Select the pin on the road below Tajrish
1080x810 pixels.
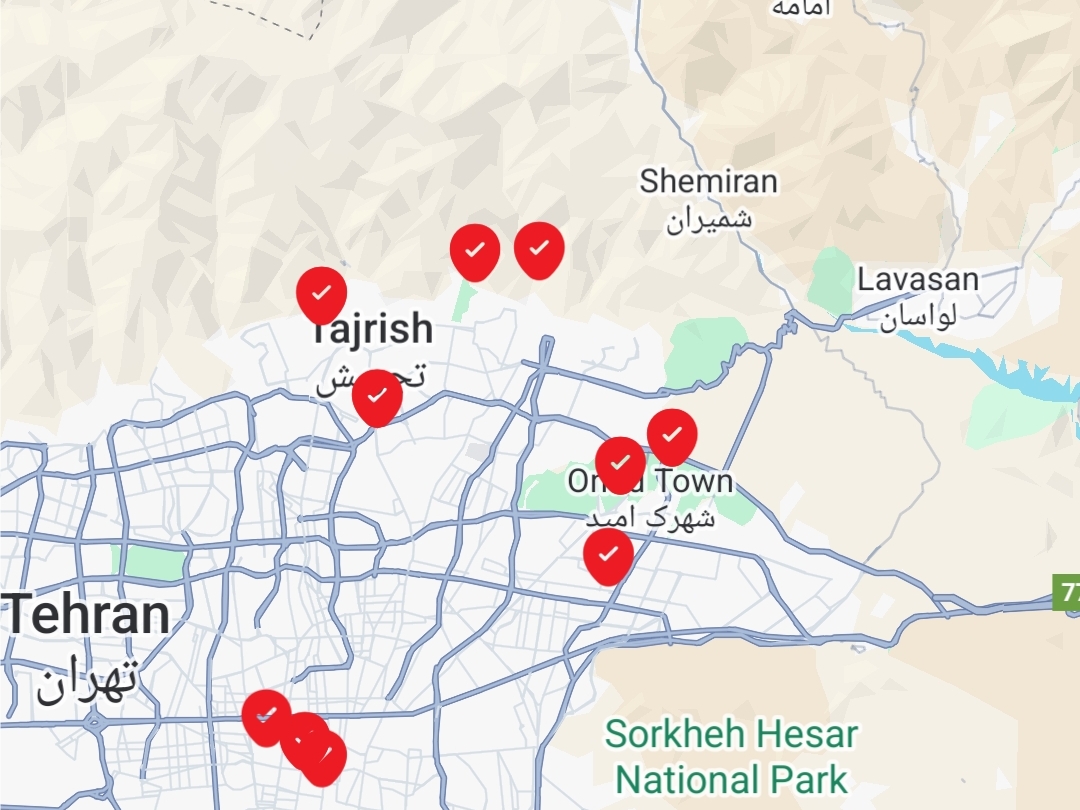377,395
